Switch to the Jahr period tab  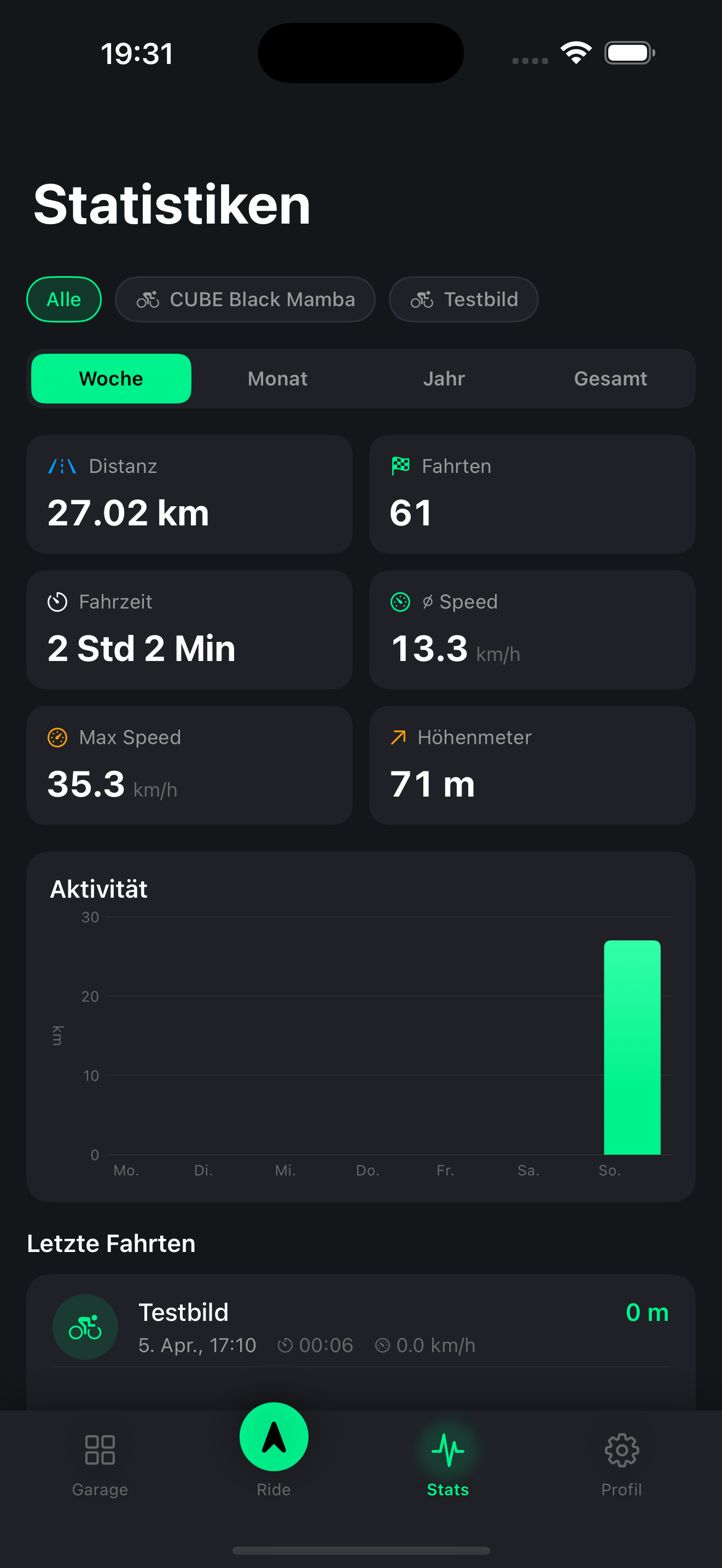click(x=444, y=378)
